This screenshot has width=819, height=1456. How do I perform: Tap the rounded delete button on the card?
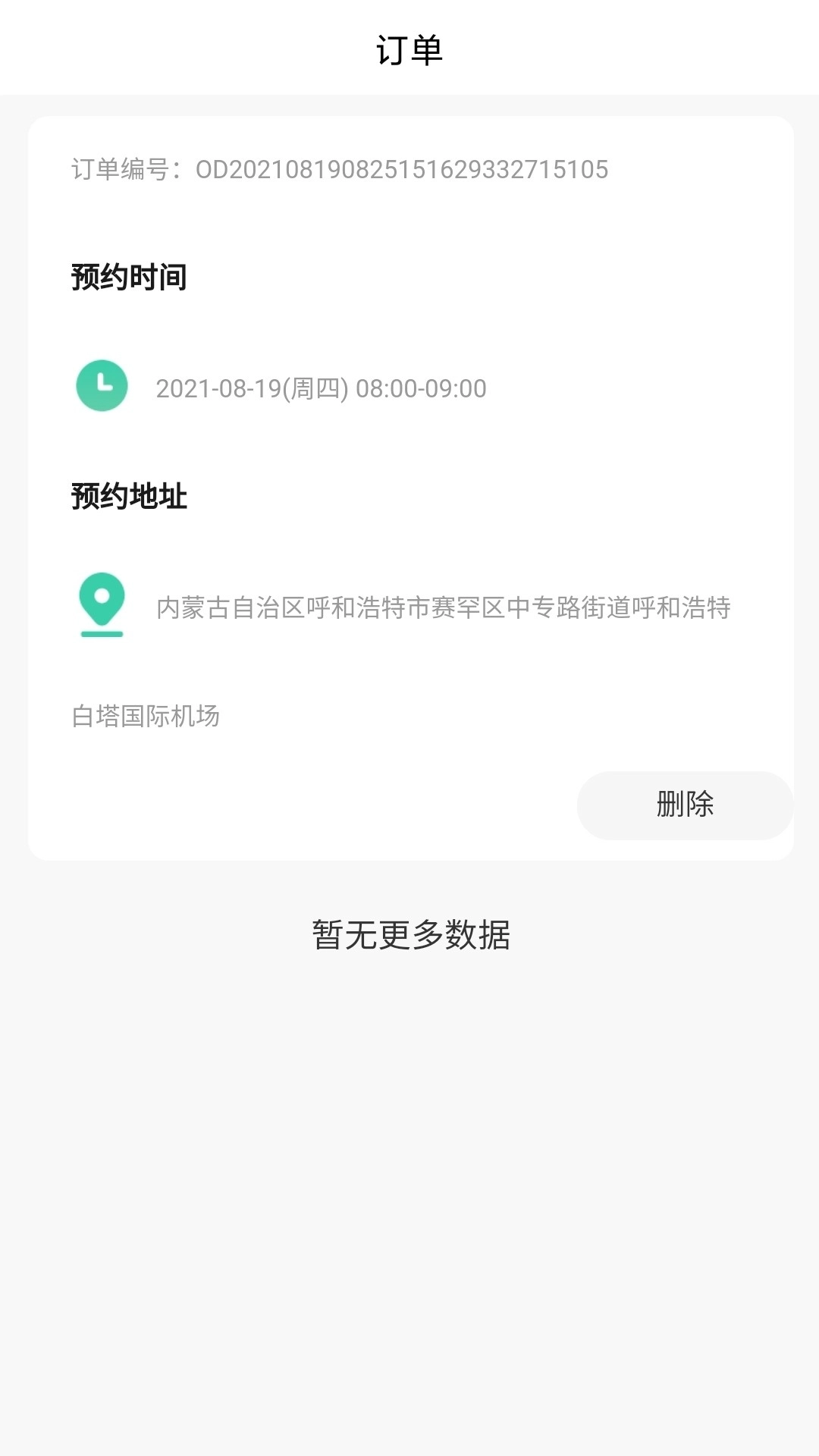pyautogui.click(x=683, y=806)
